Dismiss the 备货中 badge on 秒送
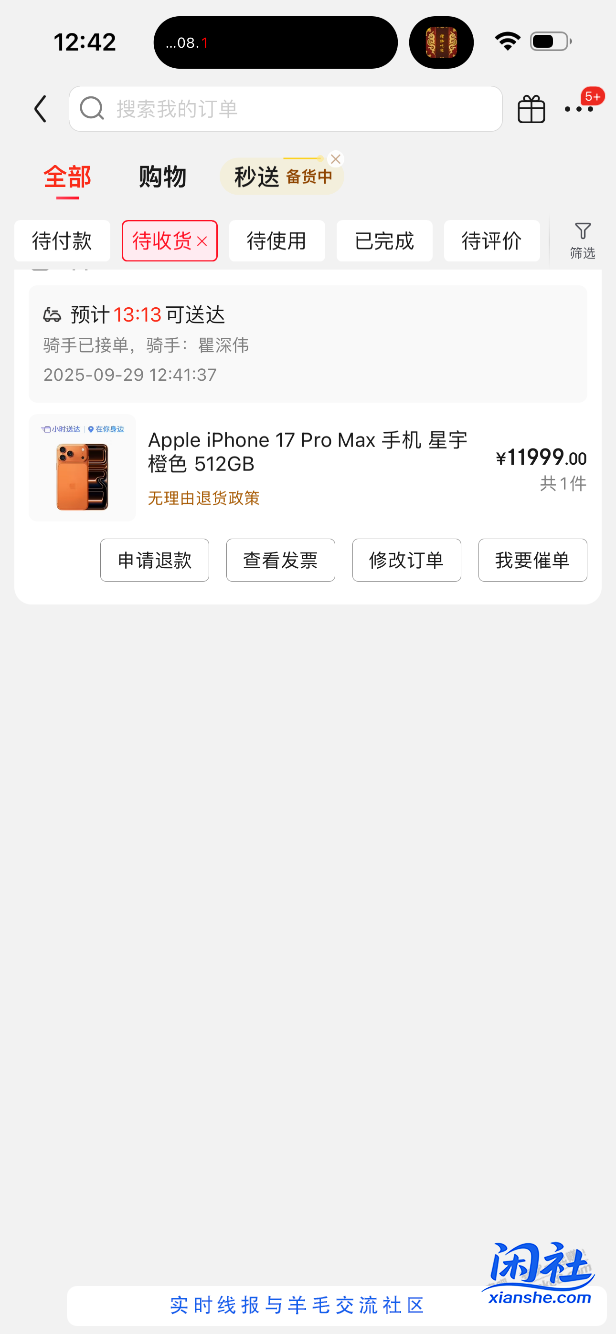Viewport: 616px width, 1334px height. (336, 159)
